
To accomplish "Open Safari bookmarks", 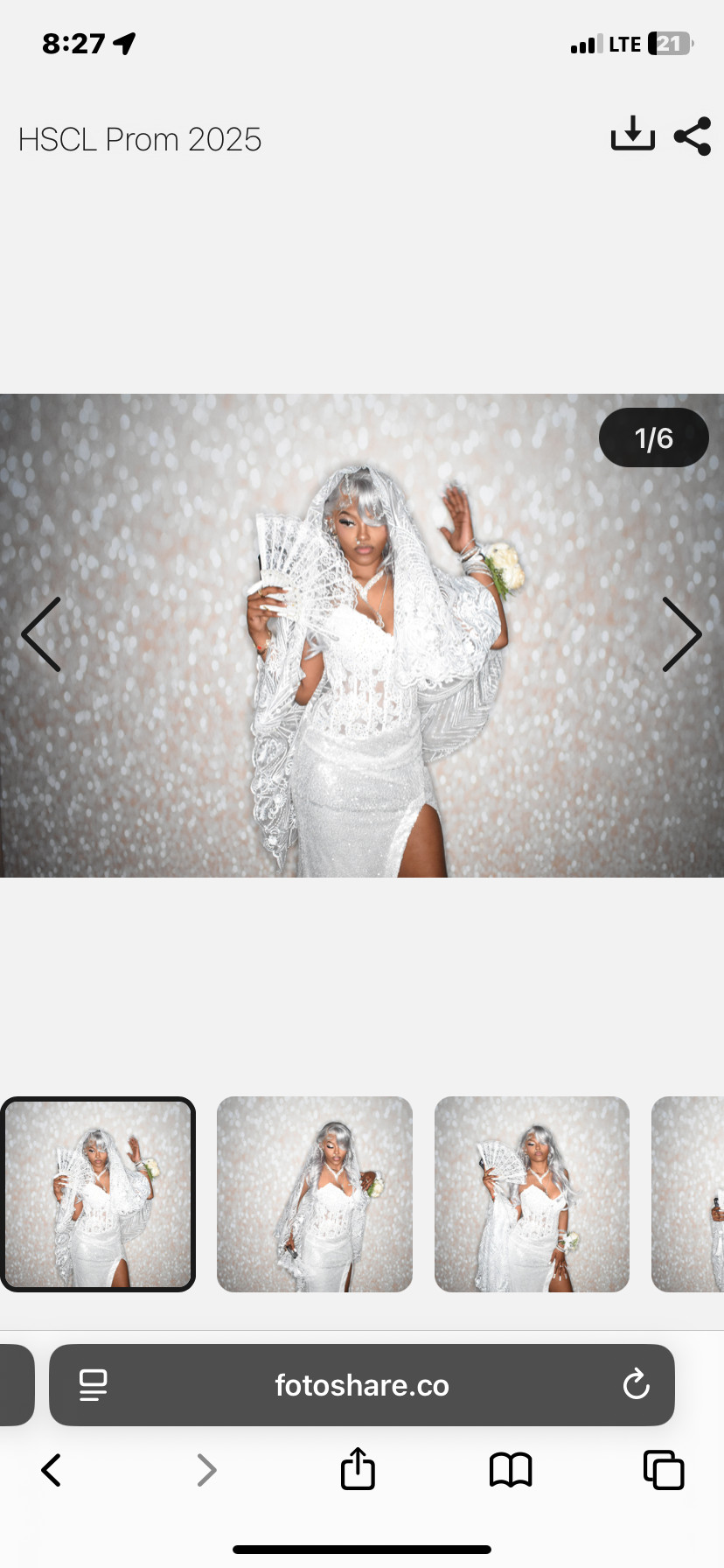I will pyautogui.click(x=511, y=1470).
